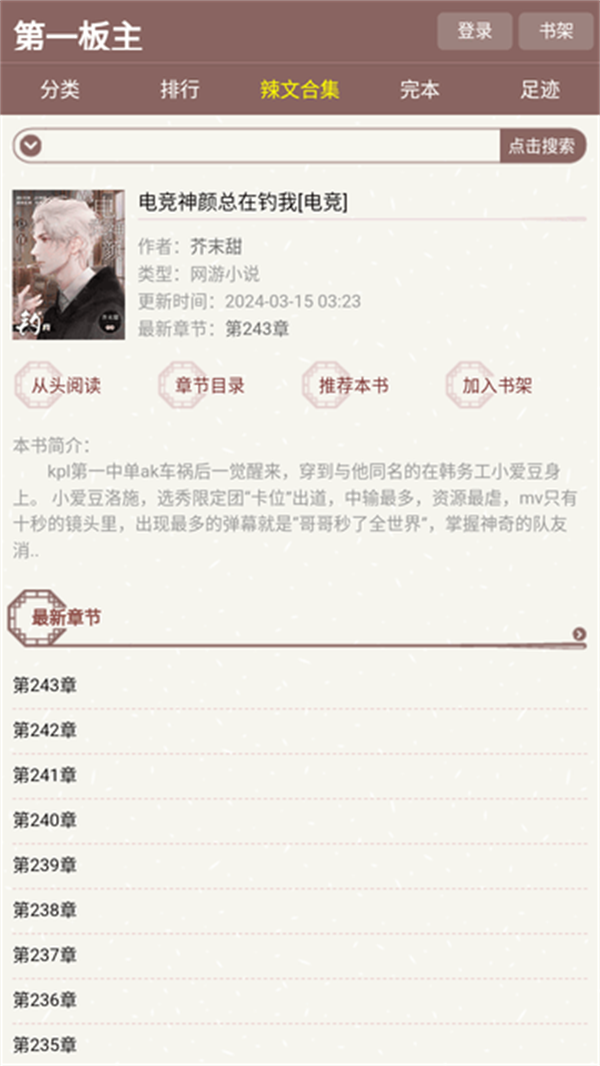Tap the arrow beside 最新章节
This screenshot has height=1066, width=600.
(x=579, y=634)
